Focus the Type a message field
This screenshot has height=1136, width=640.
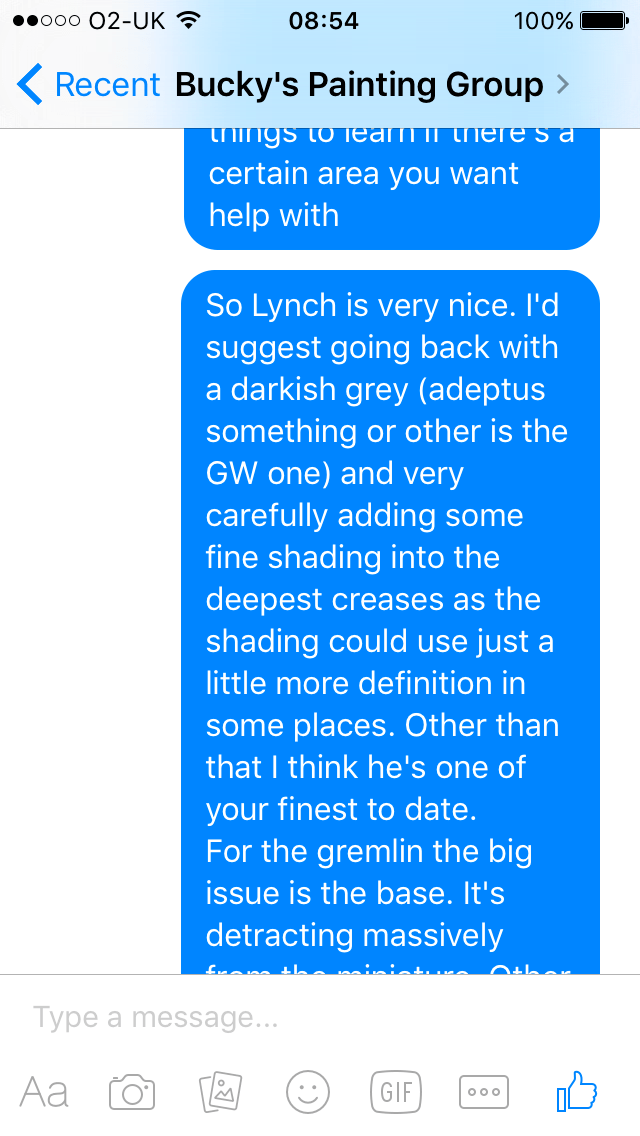tap(300, 1018)
